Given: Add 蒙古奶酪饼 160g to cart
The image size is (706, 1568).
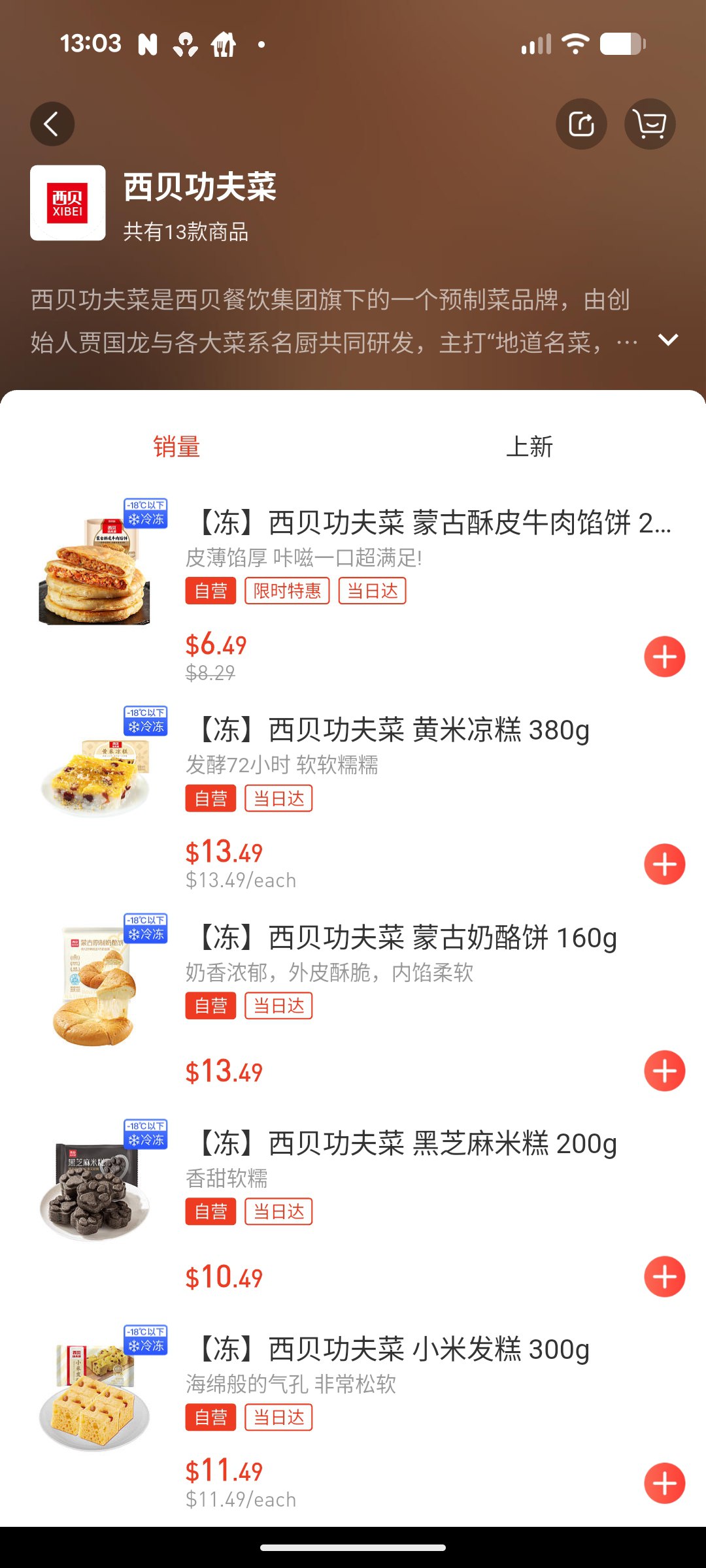Looking at the screenshot, I should point(664,1071).
